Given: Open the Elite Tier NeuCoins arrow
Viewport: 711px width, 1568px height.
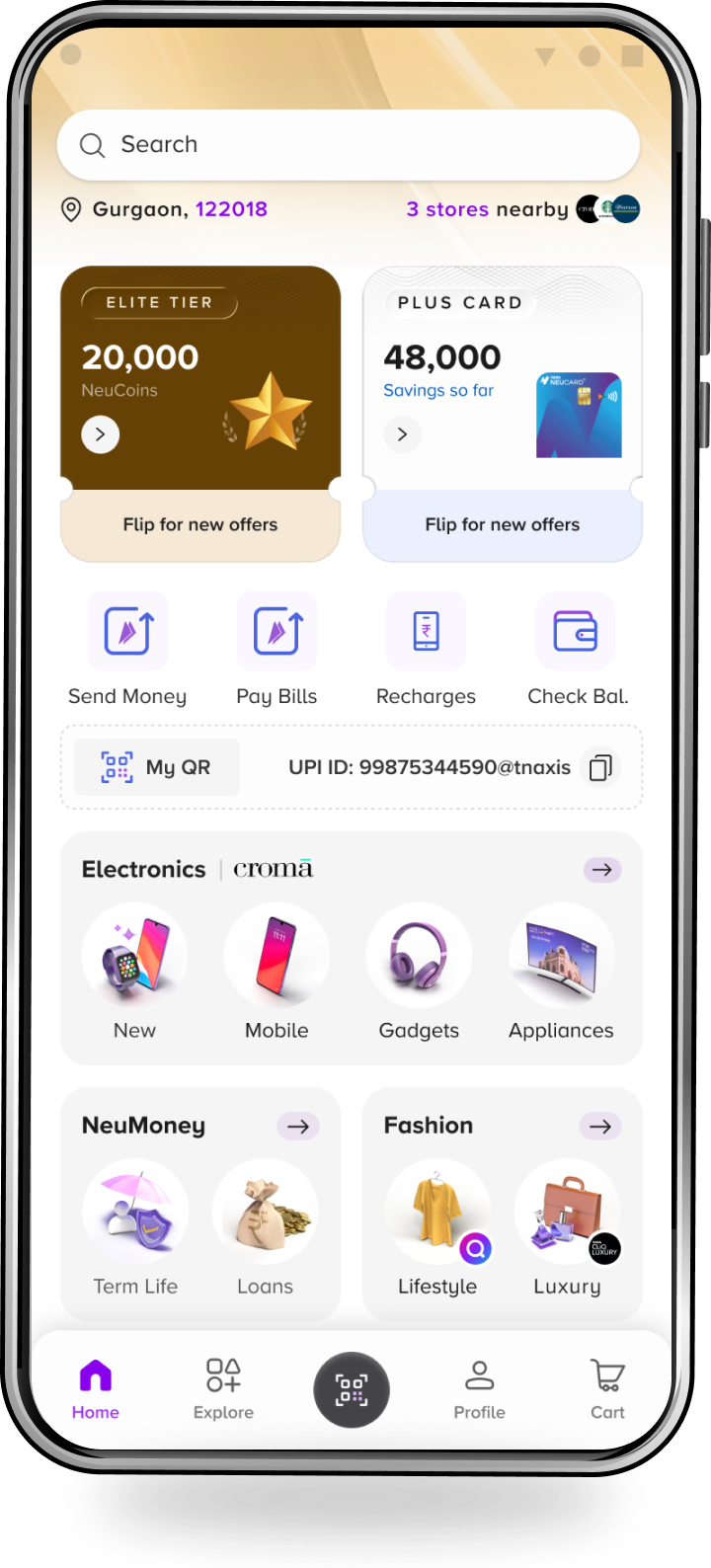Looking at the screenshot, I should tap(101, 434).
